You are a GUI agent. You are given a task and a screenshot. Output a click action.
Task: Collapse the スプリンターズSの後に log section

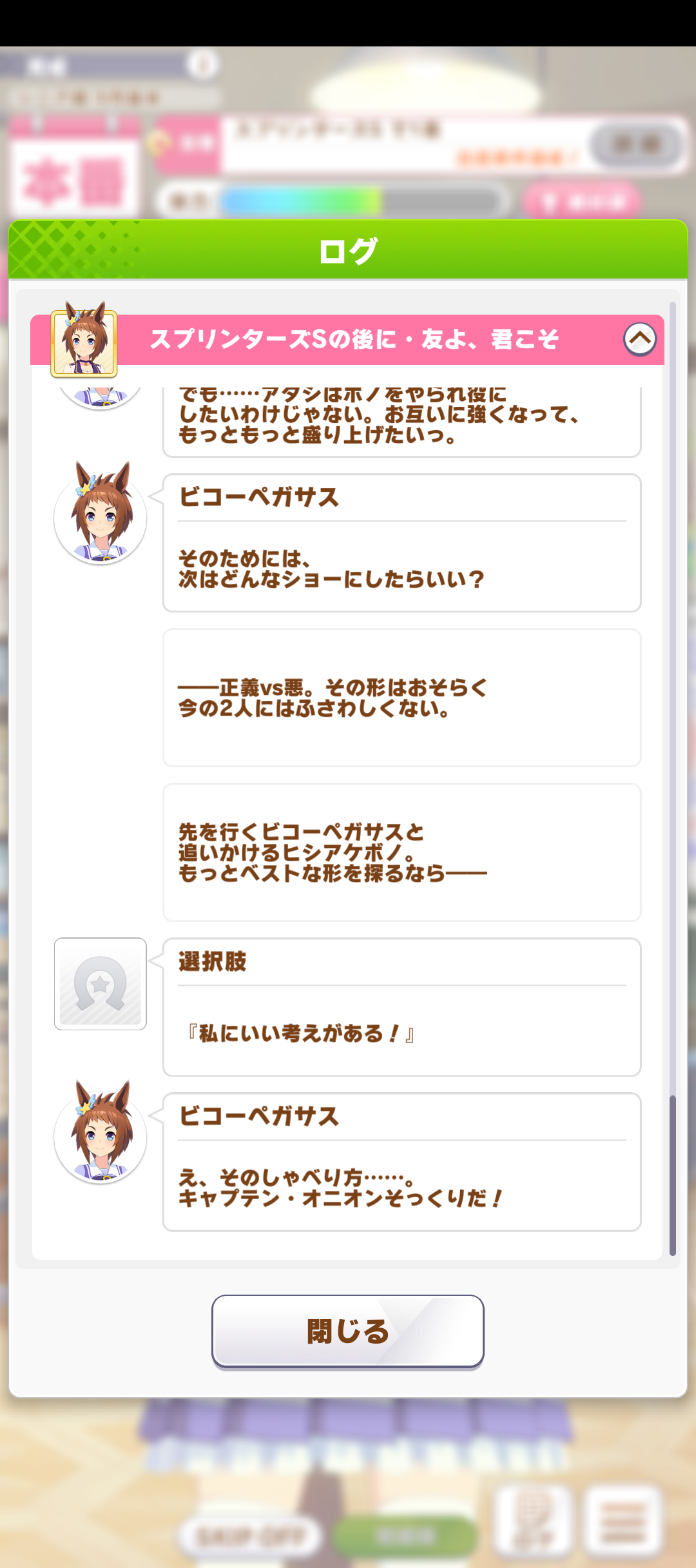pos(639,338)
